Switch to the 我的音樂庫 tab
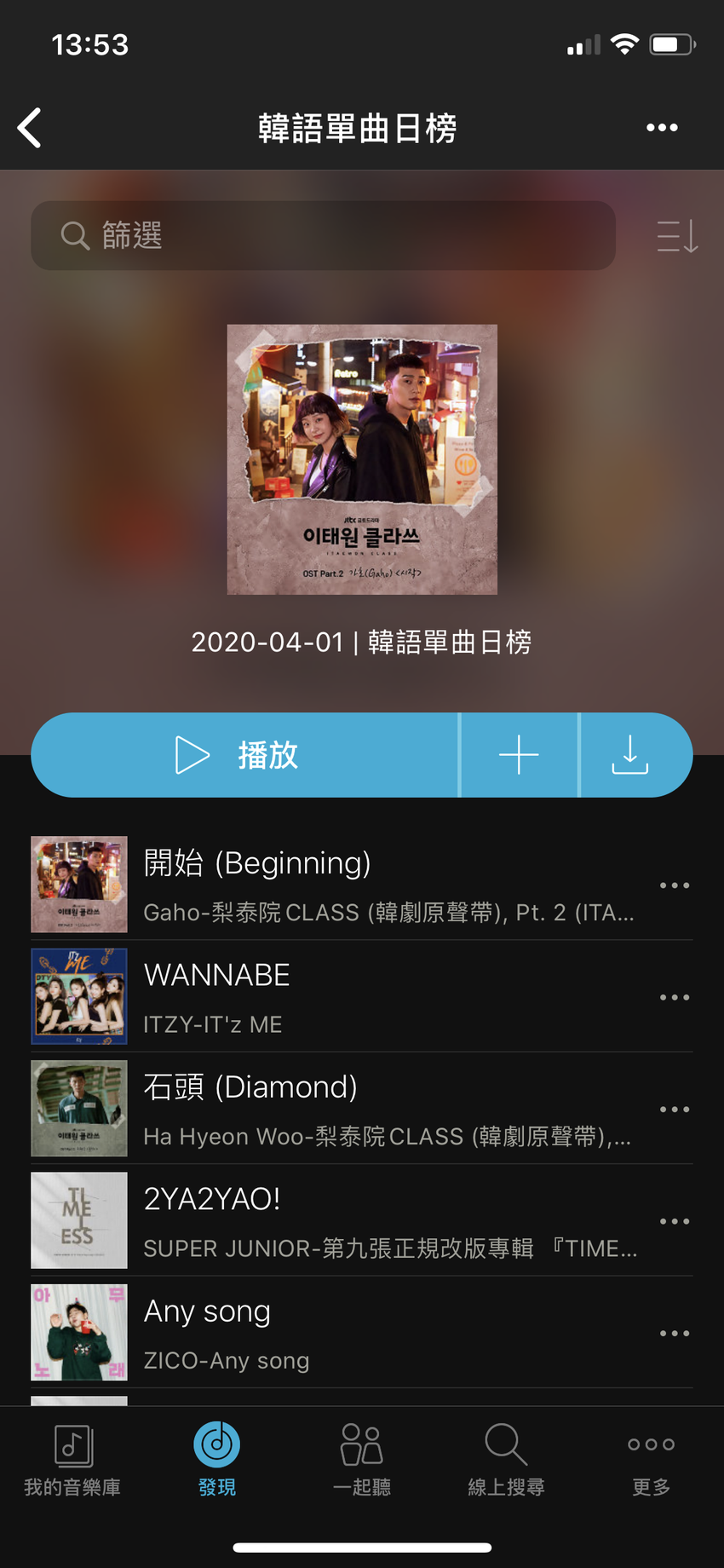724x1568 pixels. (72, 1460)
